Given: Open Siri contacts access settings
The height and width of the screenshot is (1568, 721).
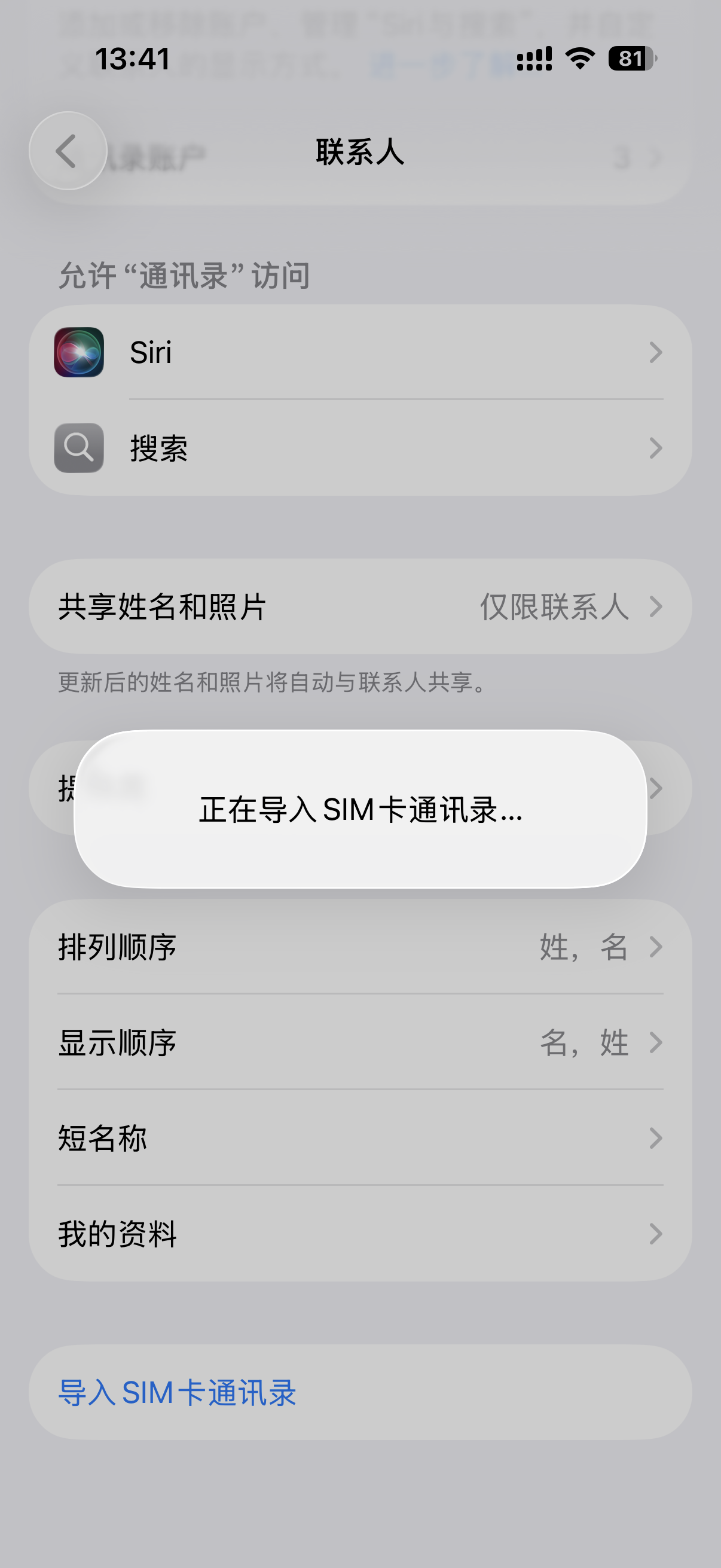Looking at the screenshot, I should click(x=359, y=352).
